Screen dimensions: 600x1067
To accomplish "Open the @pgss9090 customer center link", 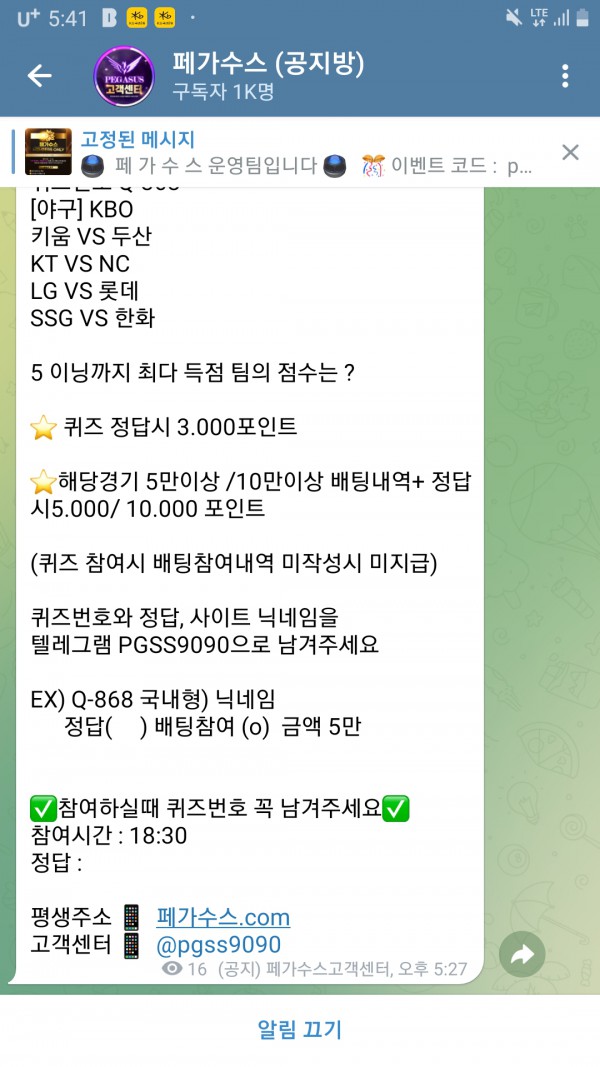I will 218,945.
